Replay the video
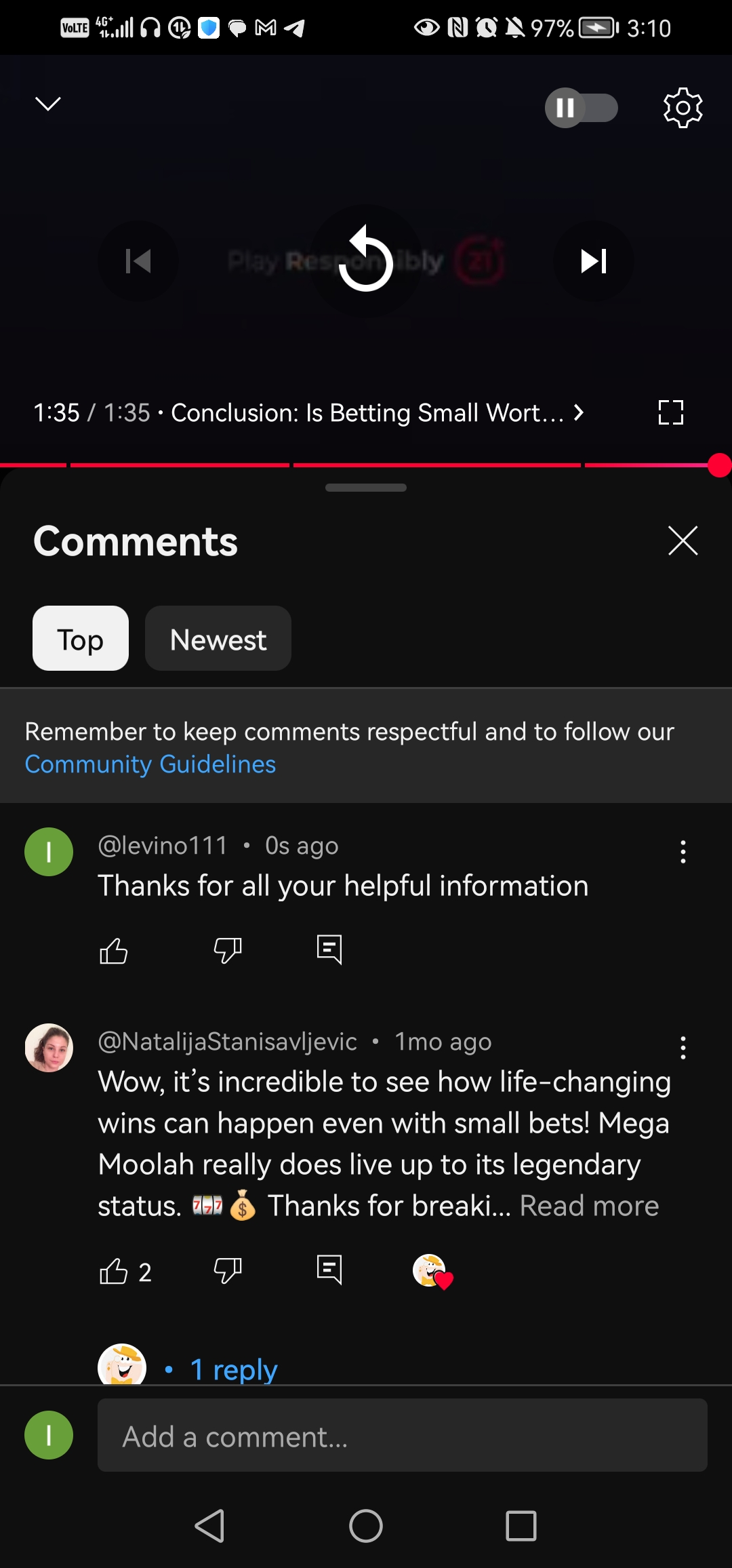732x1568 pixels. 366,261
